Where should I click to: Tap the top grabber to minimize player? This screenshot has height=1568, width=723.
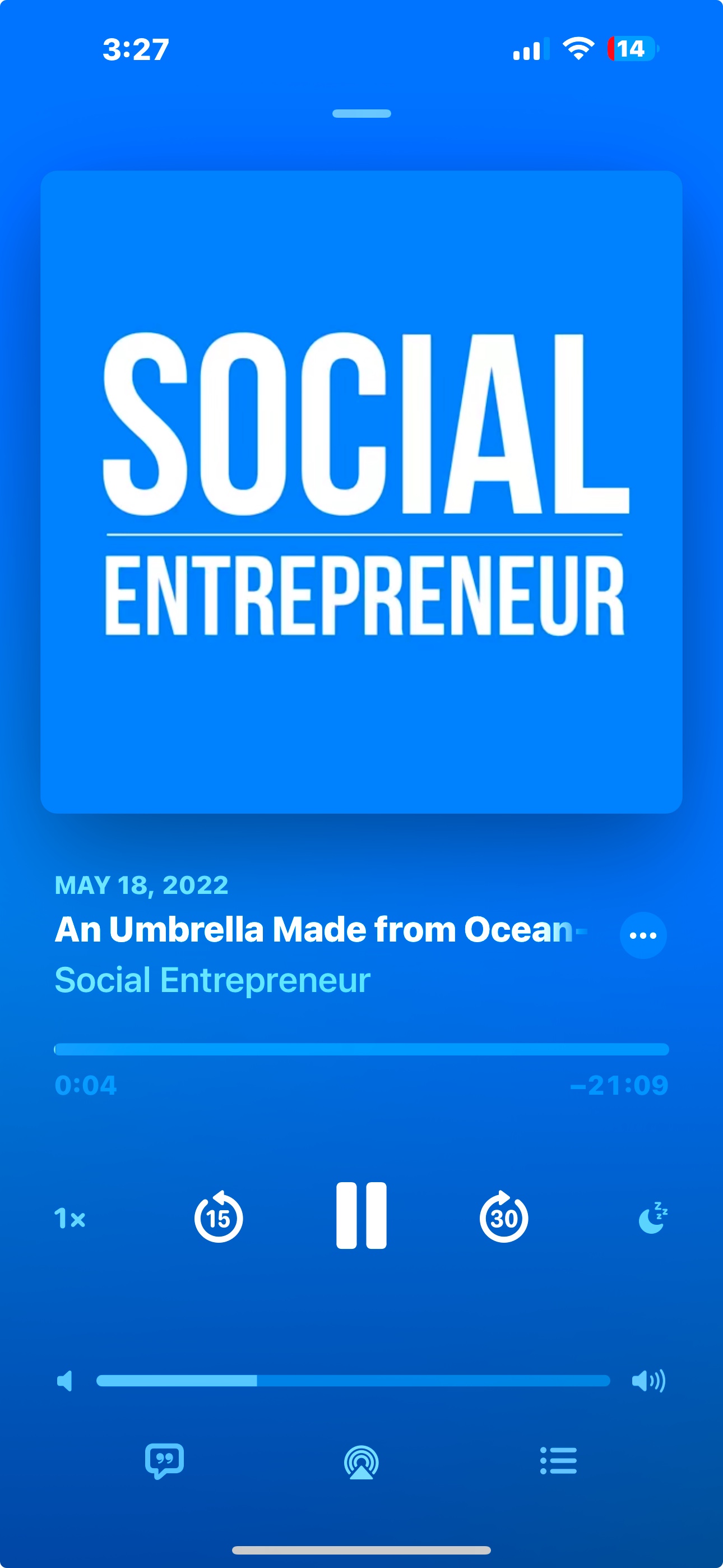[361, 114]
